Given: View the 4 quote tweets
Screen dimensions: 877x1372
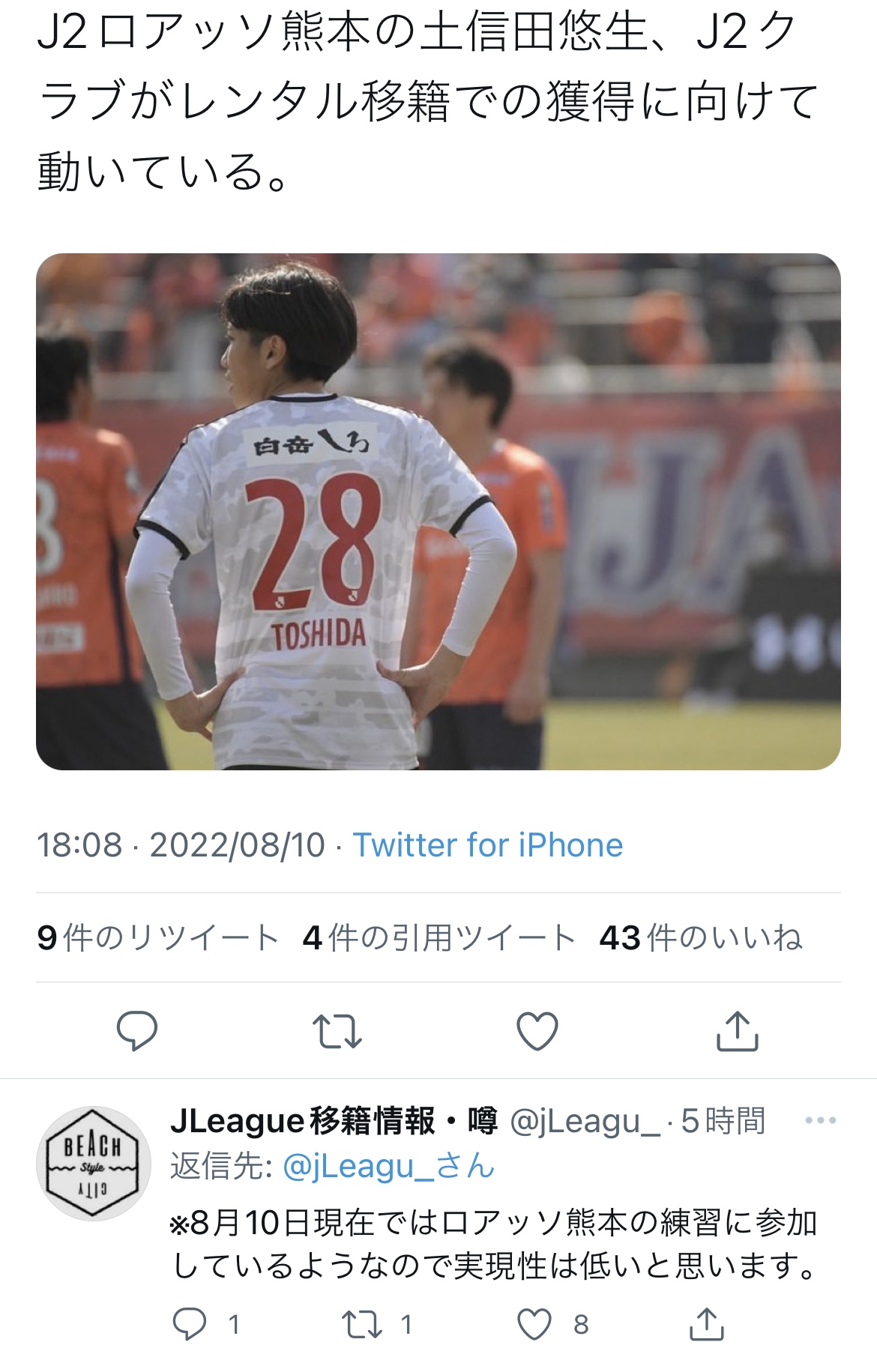Looking at the screenshot, I should [438, 937].
